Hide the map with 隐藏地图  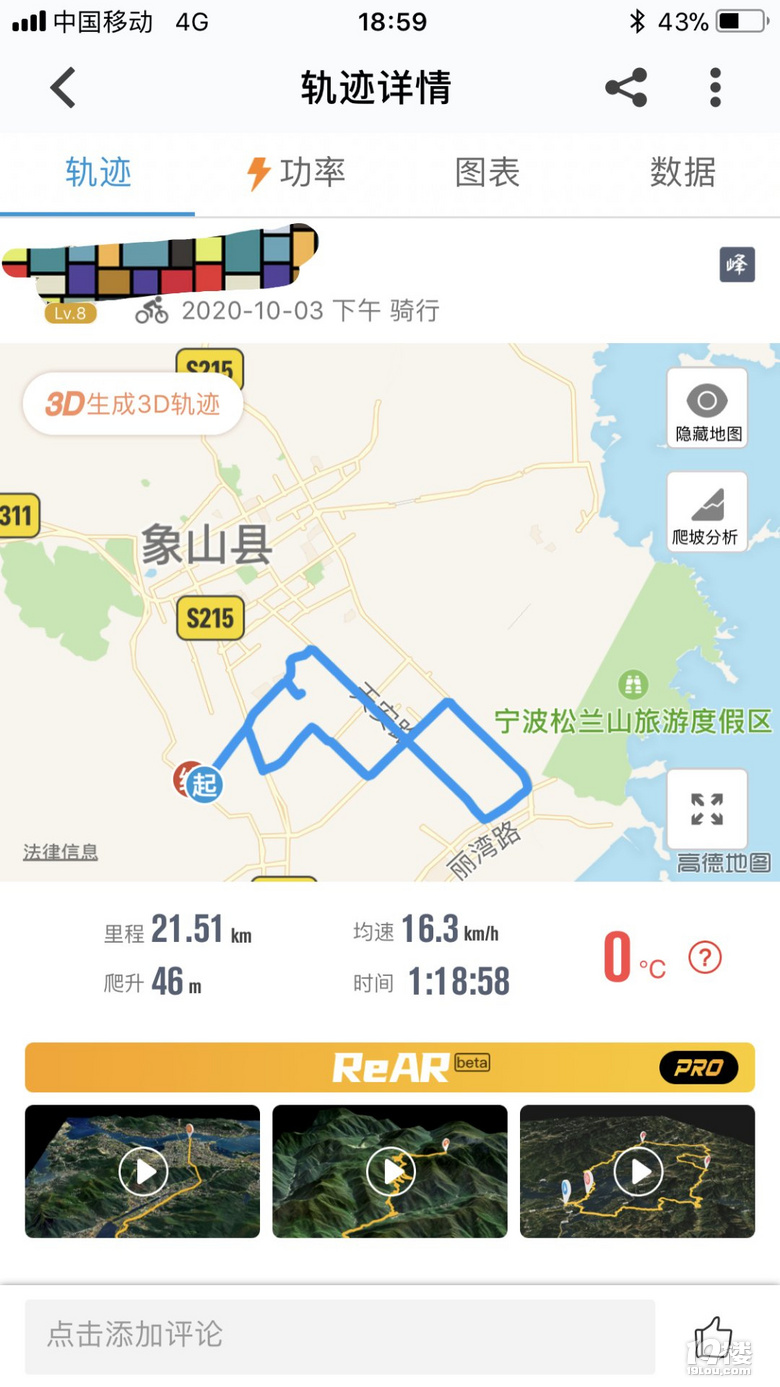[707, 408]
